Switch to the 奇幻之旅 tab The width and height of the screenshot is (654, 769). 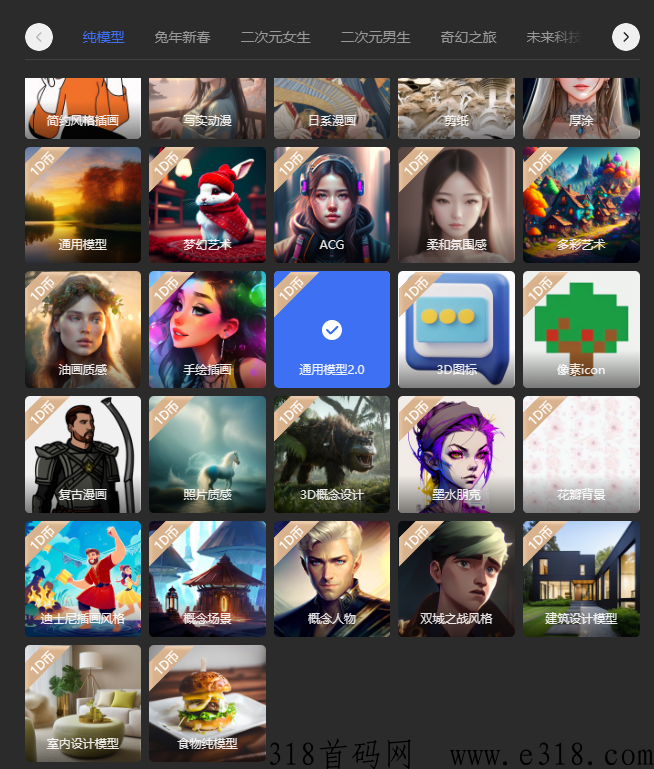pos(468,38)
